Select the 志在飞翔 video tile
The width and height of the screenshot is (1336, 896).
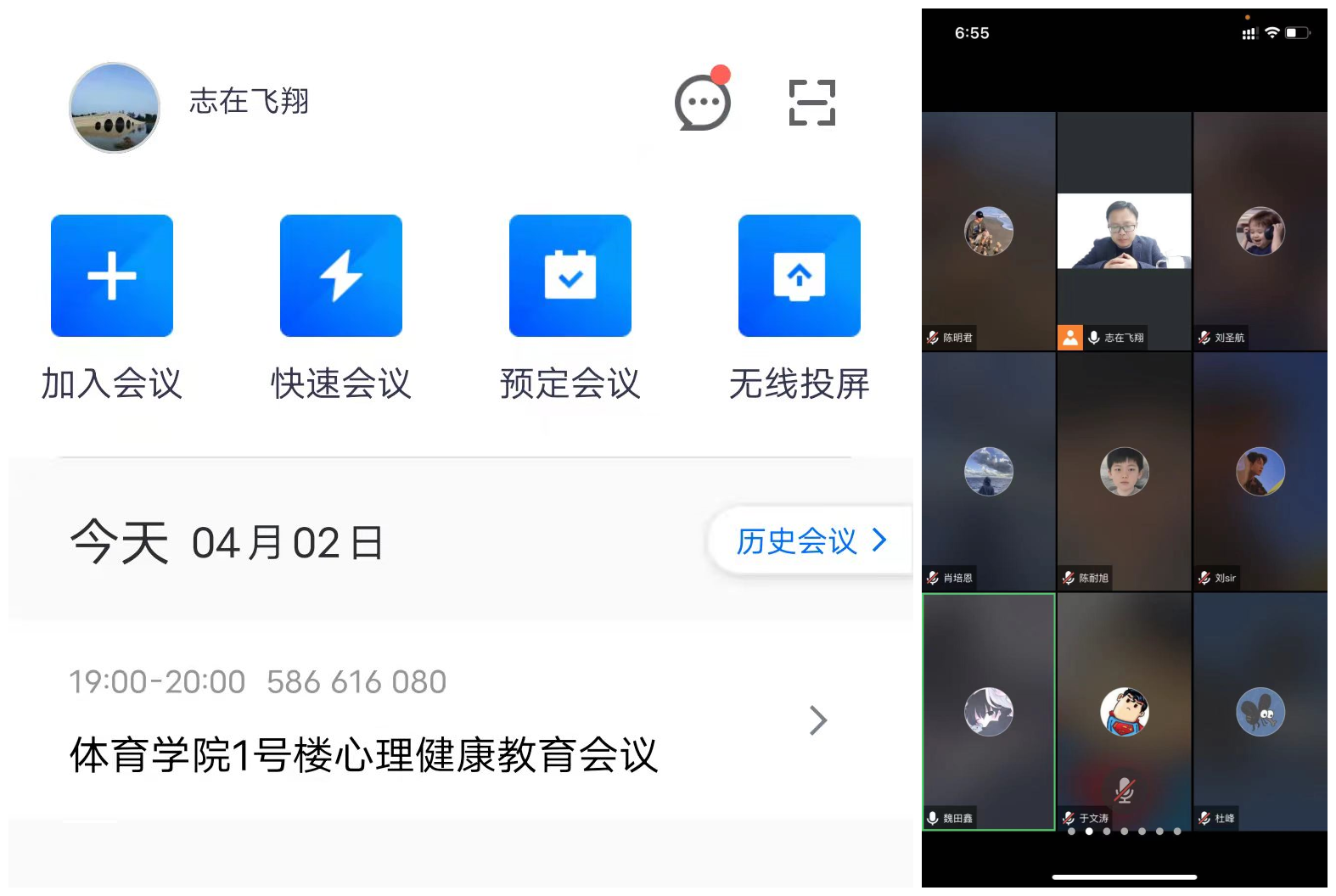1124,231
